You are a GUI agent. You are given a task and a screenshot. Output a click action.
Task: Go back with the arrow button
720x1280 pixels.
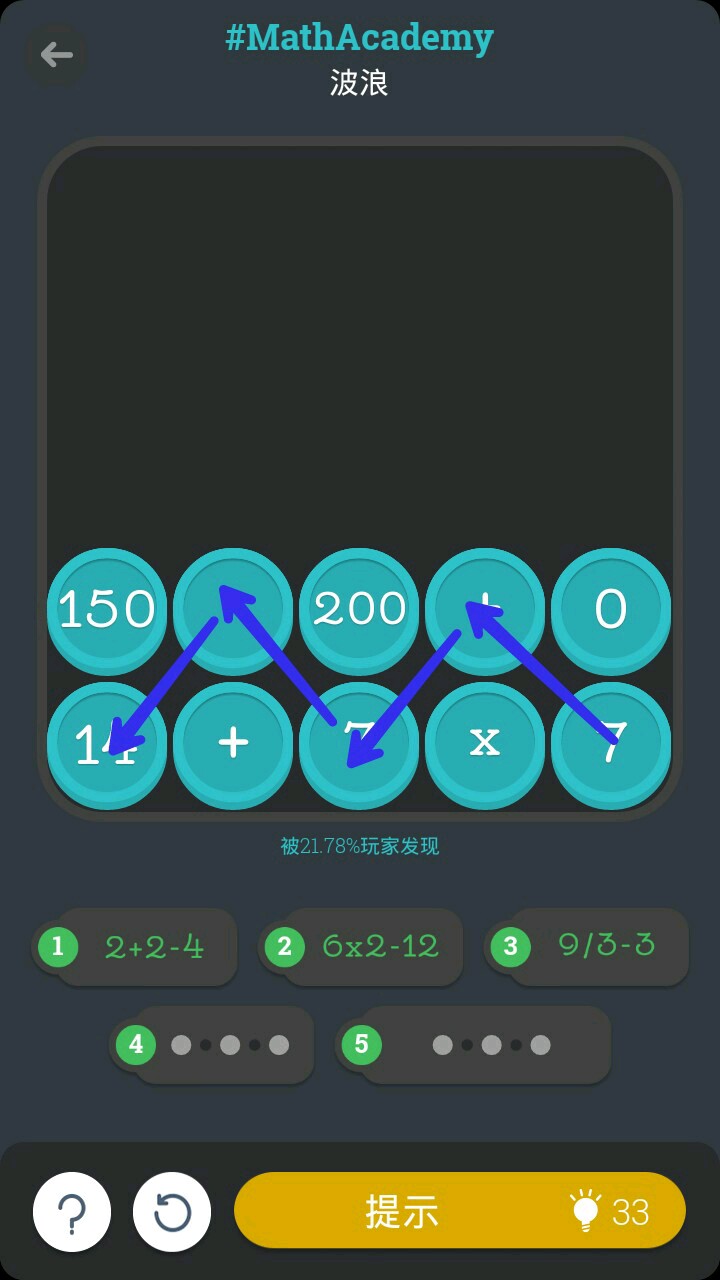point(56,54)
